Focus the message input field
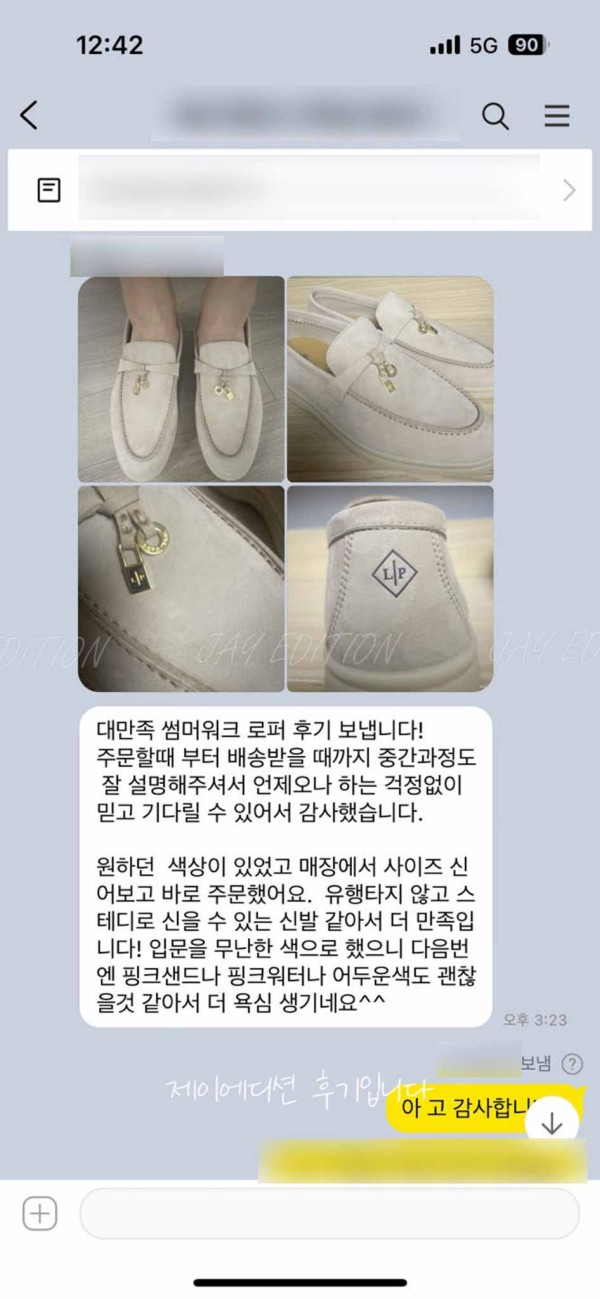600x1299 pixels. tap(328, 1214)
